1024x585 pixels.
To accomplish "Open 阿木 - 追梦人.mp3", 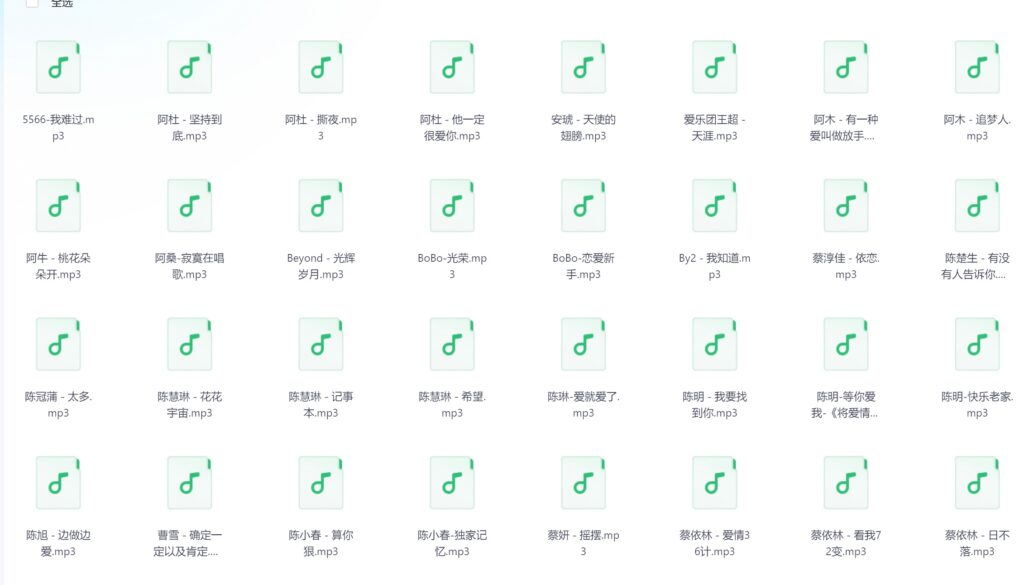I will pyautogui.click(x=977, y=68).
